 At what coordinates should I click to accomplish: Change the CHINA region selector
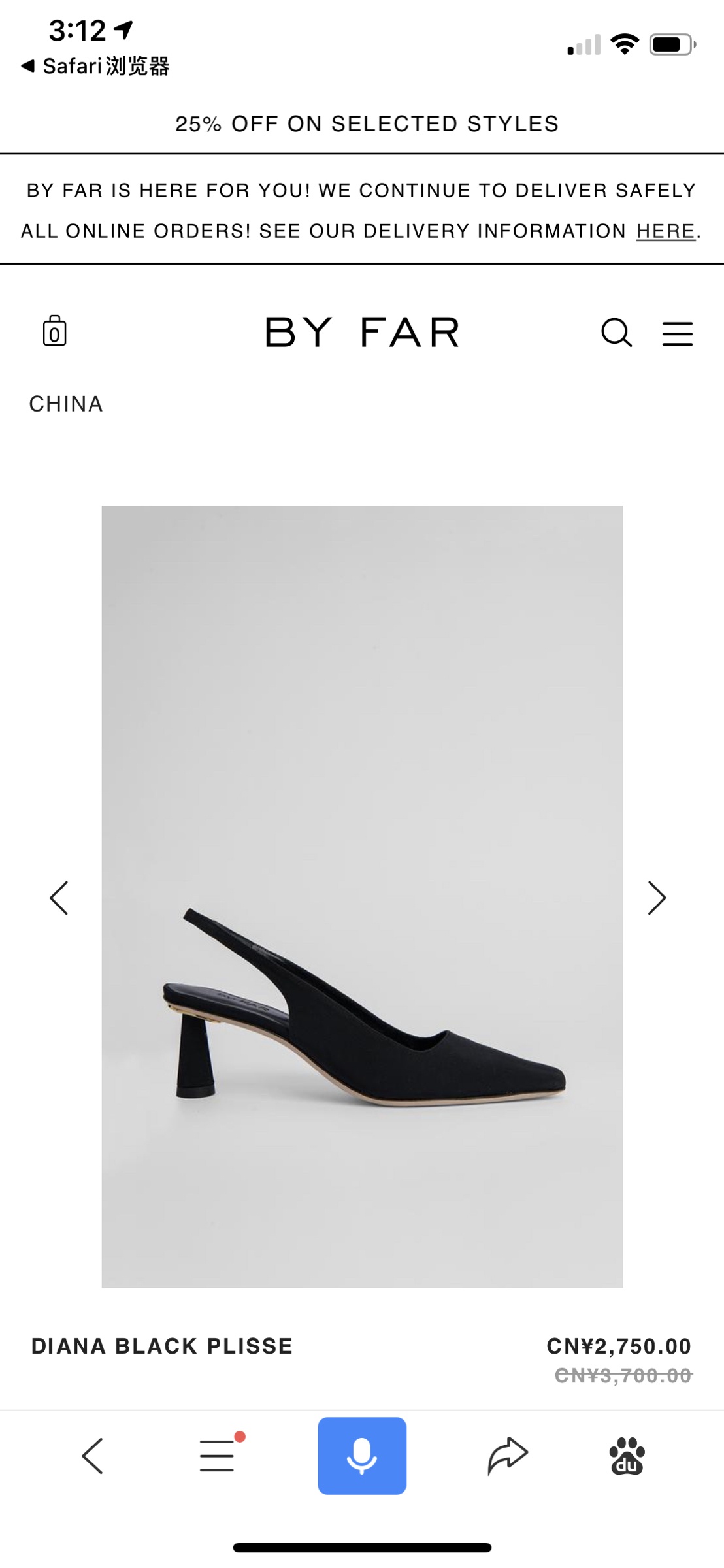[66, 404]
